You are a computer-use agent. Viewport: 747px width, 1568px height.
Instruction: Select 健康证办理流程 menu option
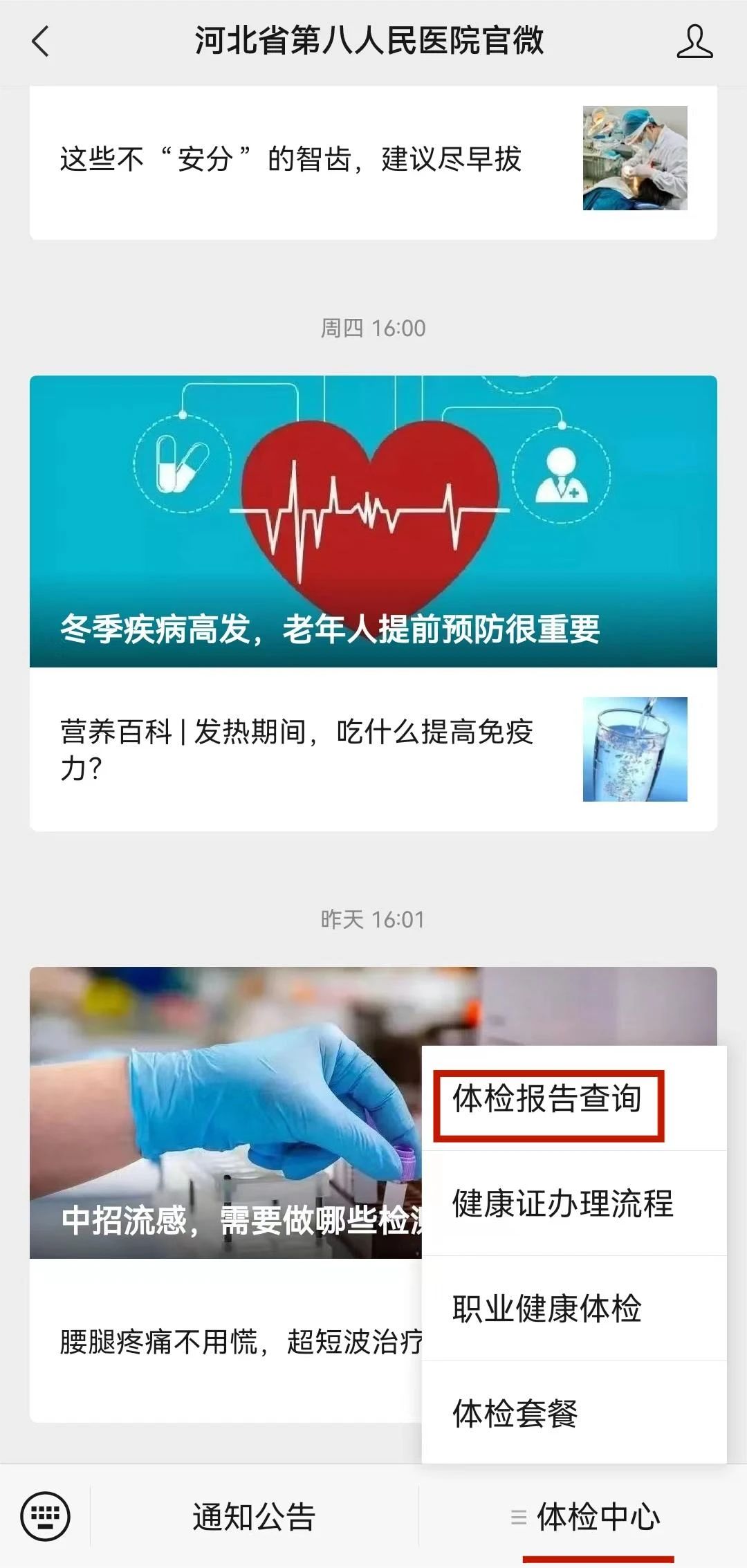(x=562, y=1204)
